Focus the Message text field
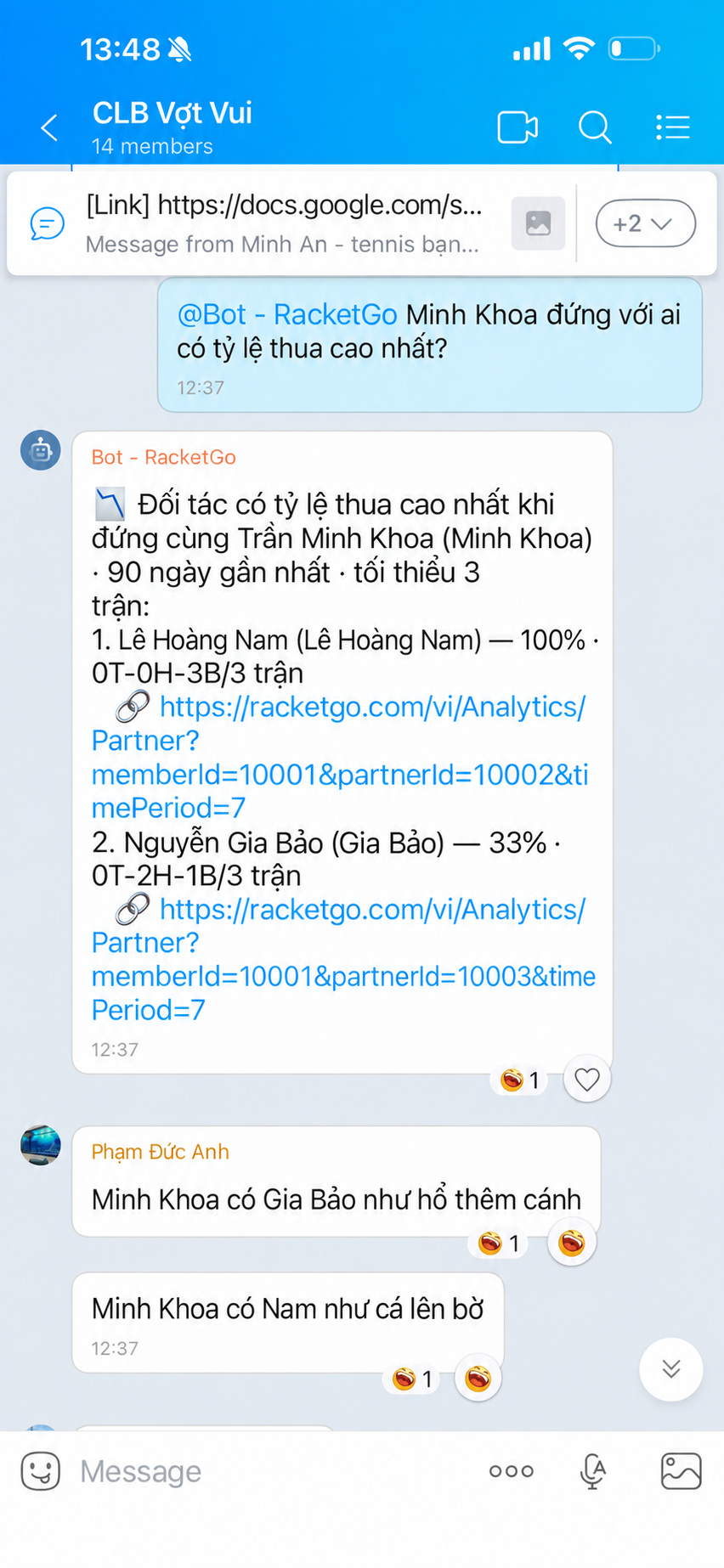 pos(272,1471)
